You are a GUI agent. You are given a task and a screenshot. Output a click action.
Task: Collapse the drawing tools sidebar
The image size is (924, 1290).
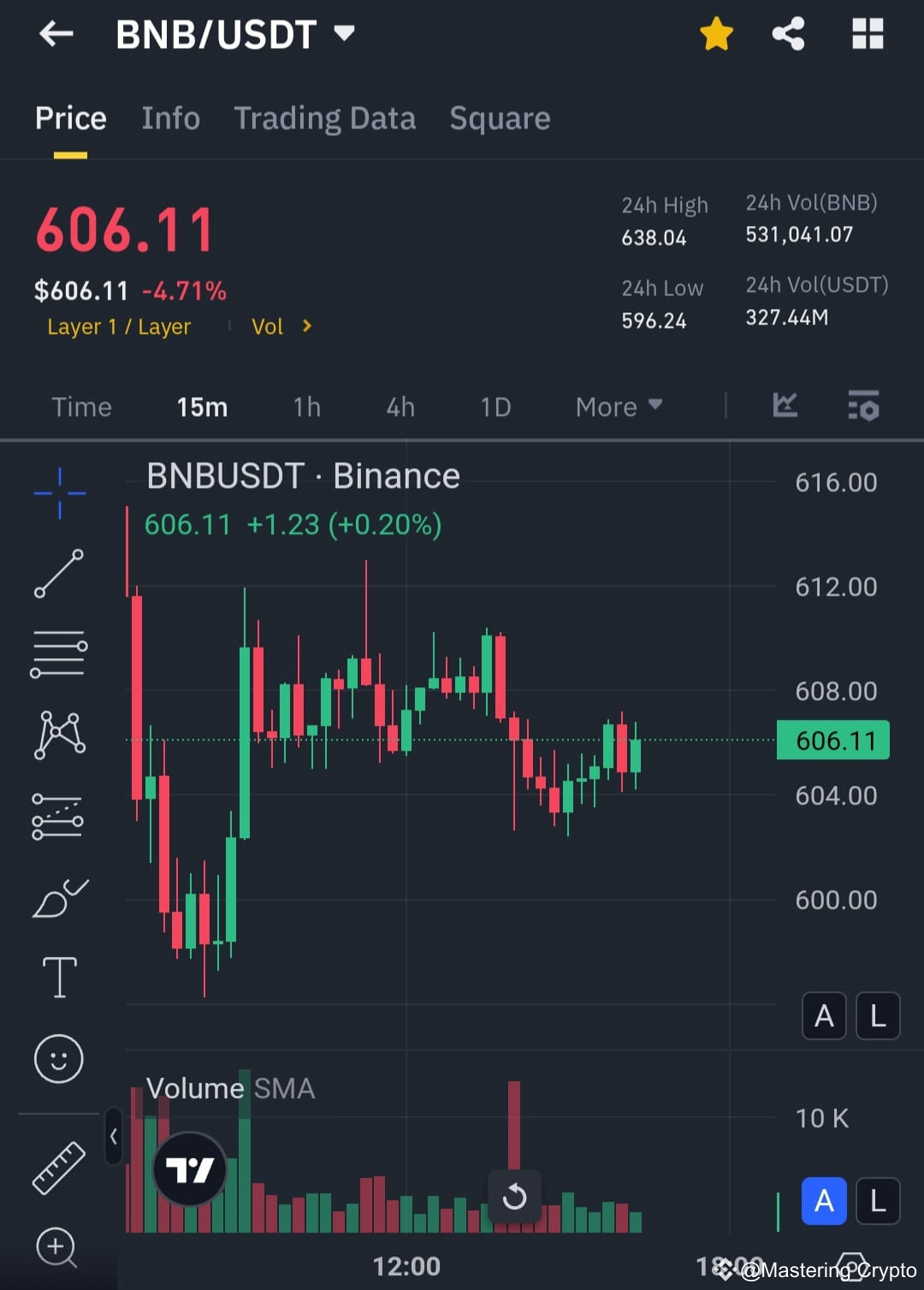[x=114, y=1136]
